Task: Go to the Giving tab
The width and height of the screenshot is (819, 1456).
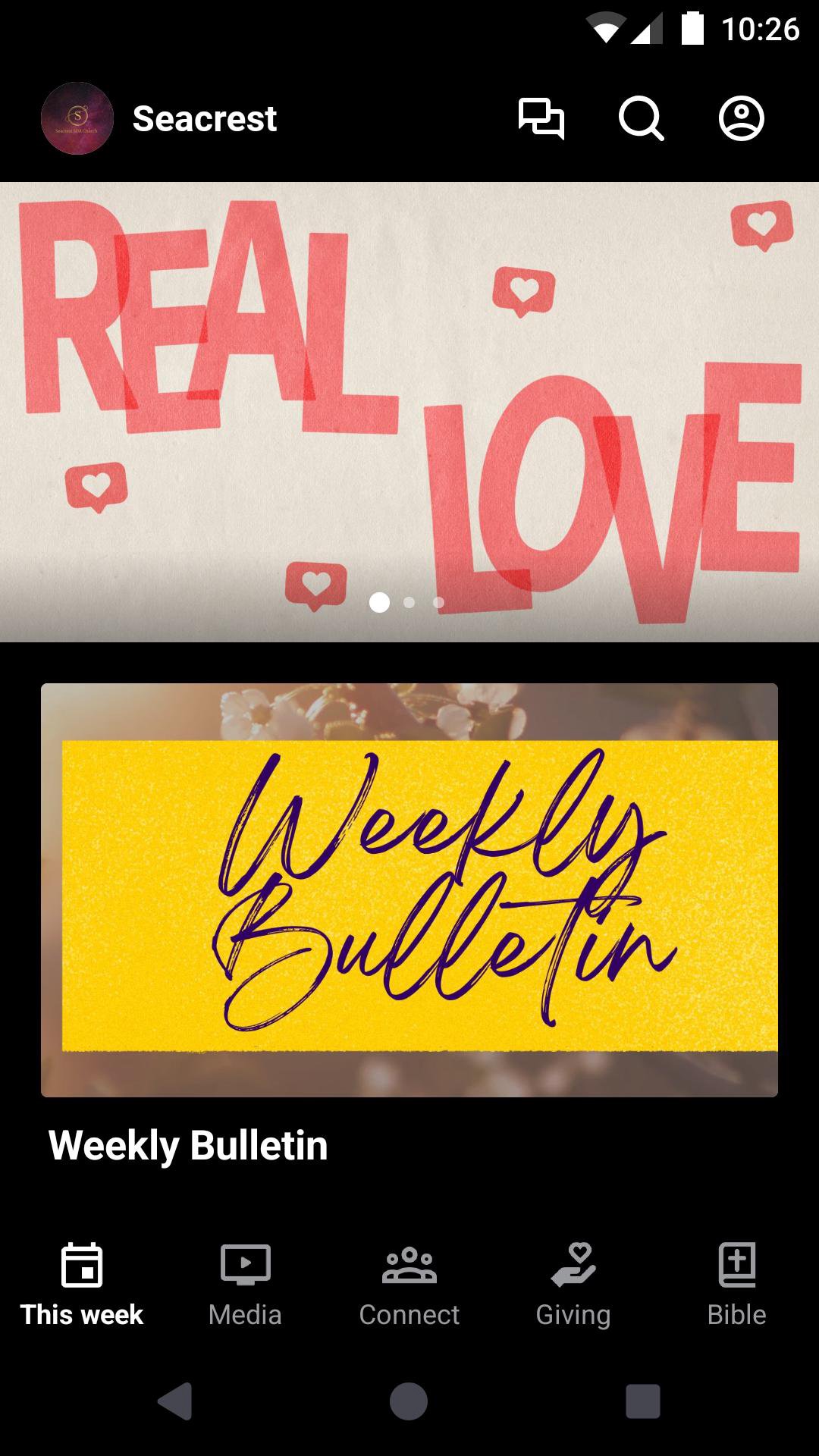Action: (x=573, y=1280)
